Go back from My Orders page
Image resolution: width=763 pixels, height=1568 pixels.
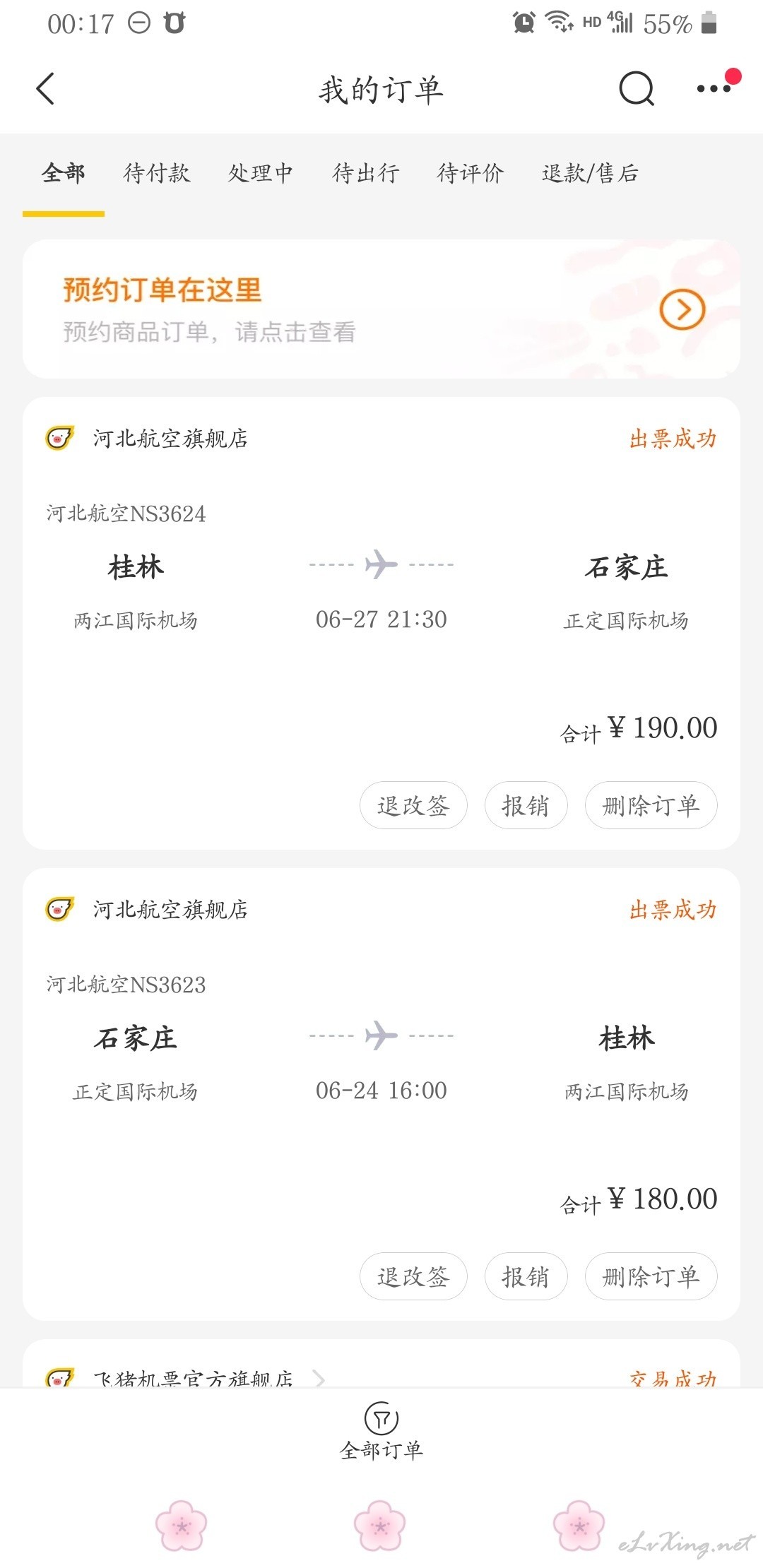point(46,90)
